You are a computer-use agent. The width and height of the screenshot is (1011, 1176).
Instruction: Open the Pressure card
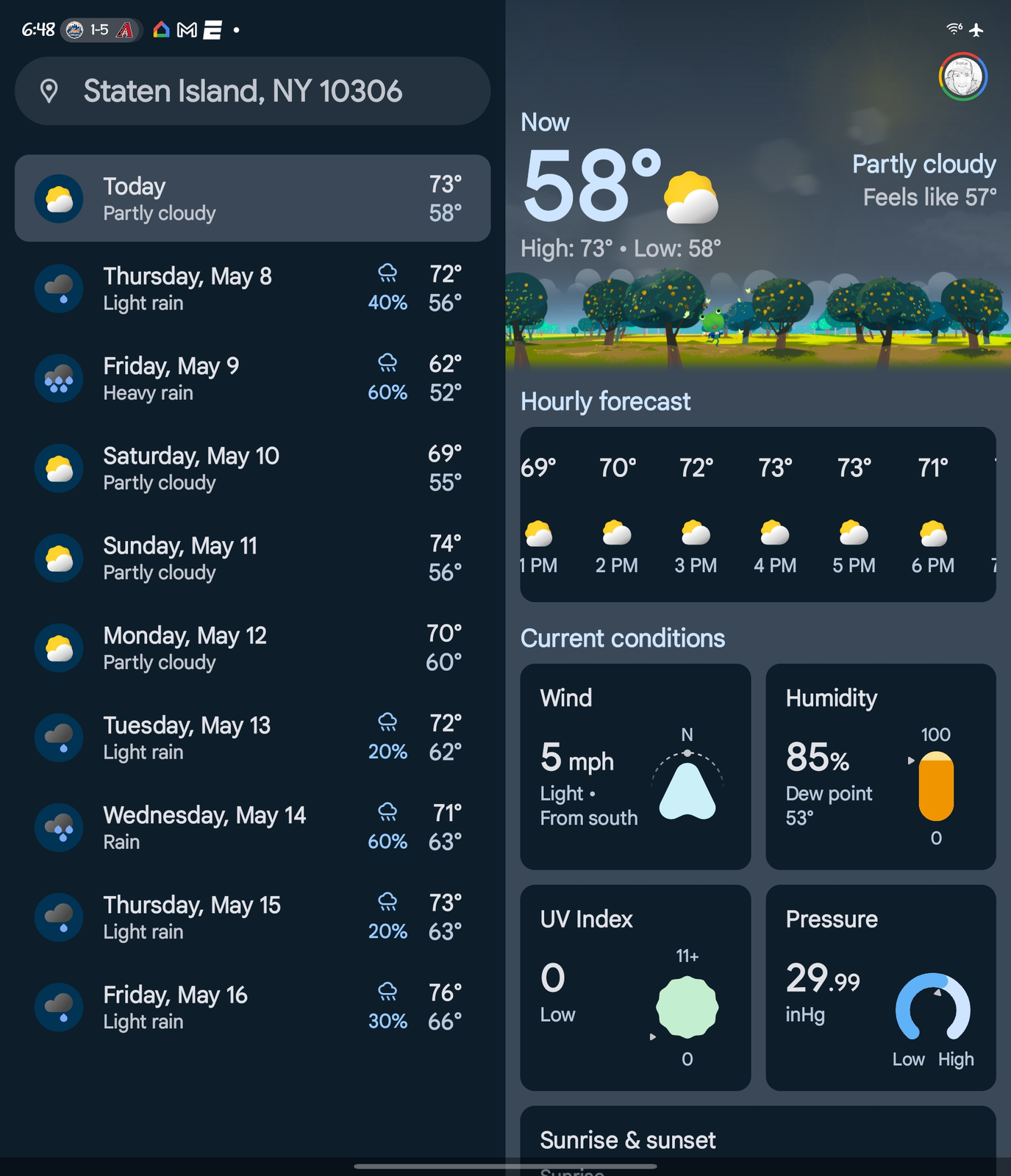880,987
